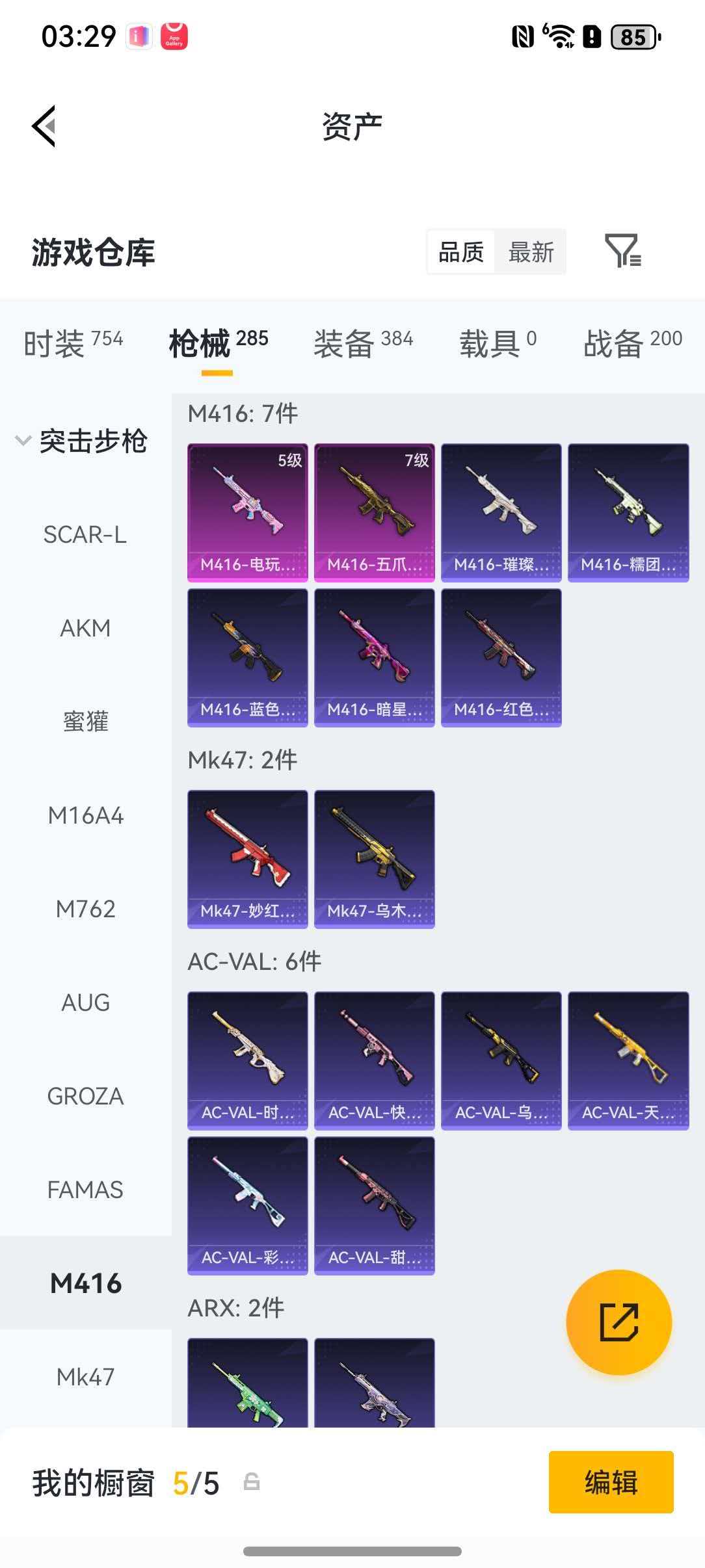Screen dimensions: 705x1568
Task: Switch sorting to 最新
Action: 530,252
